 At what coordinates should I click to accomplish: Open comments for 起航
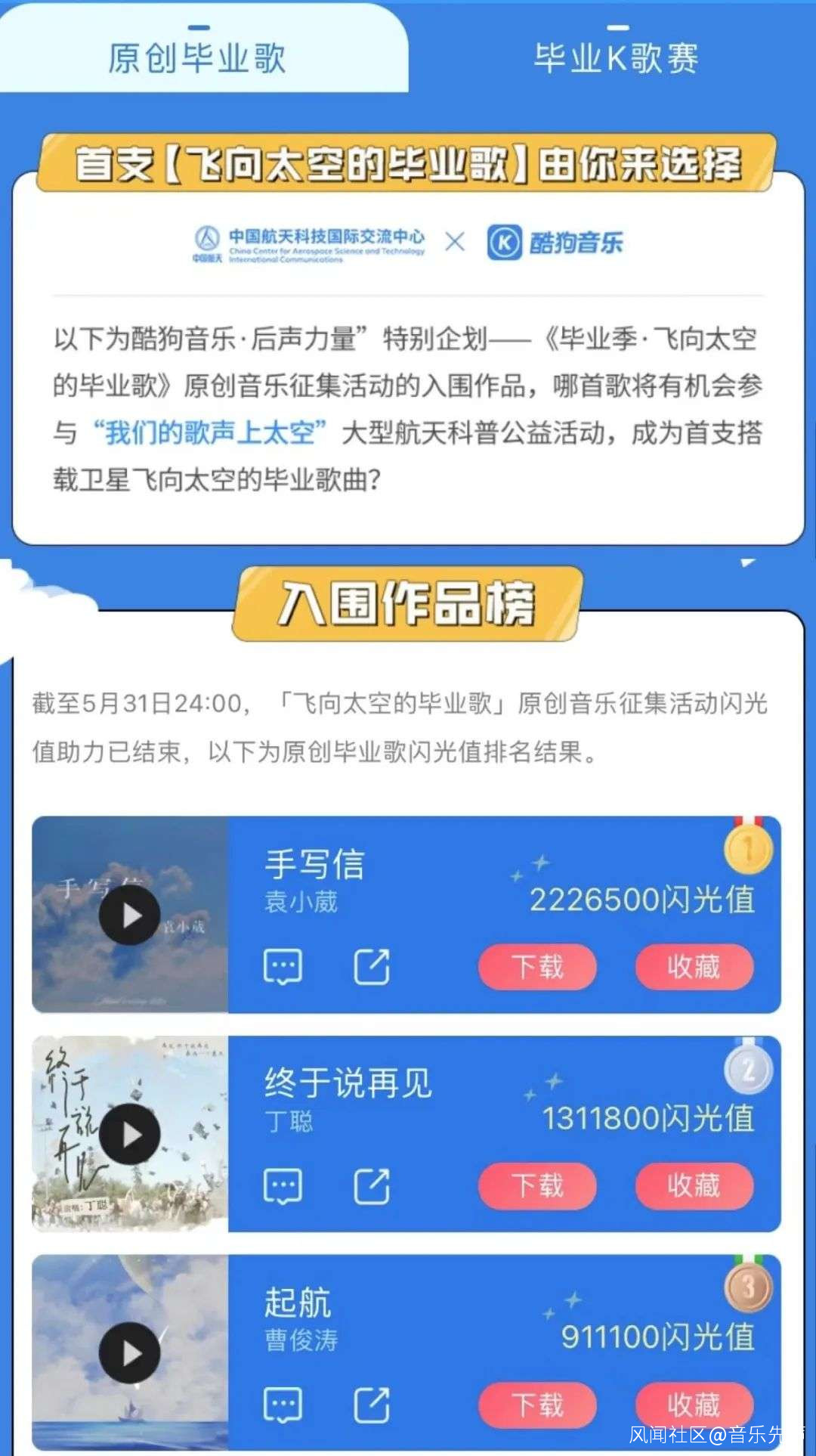point(283,1405)
